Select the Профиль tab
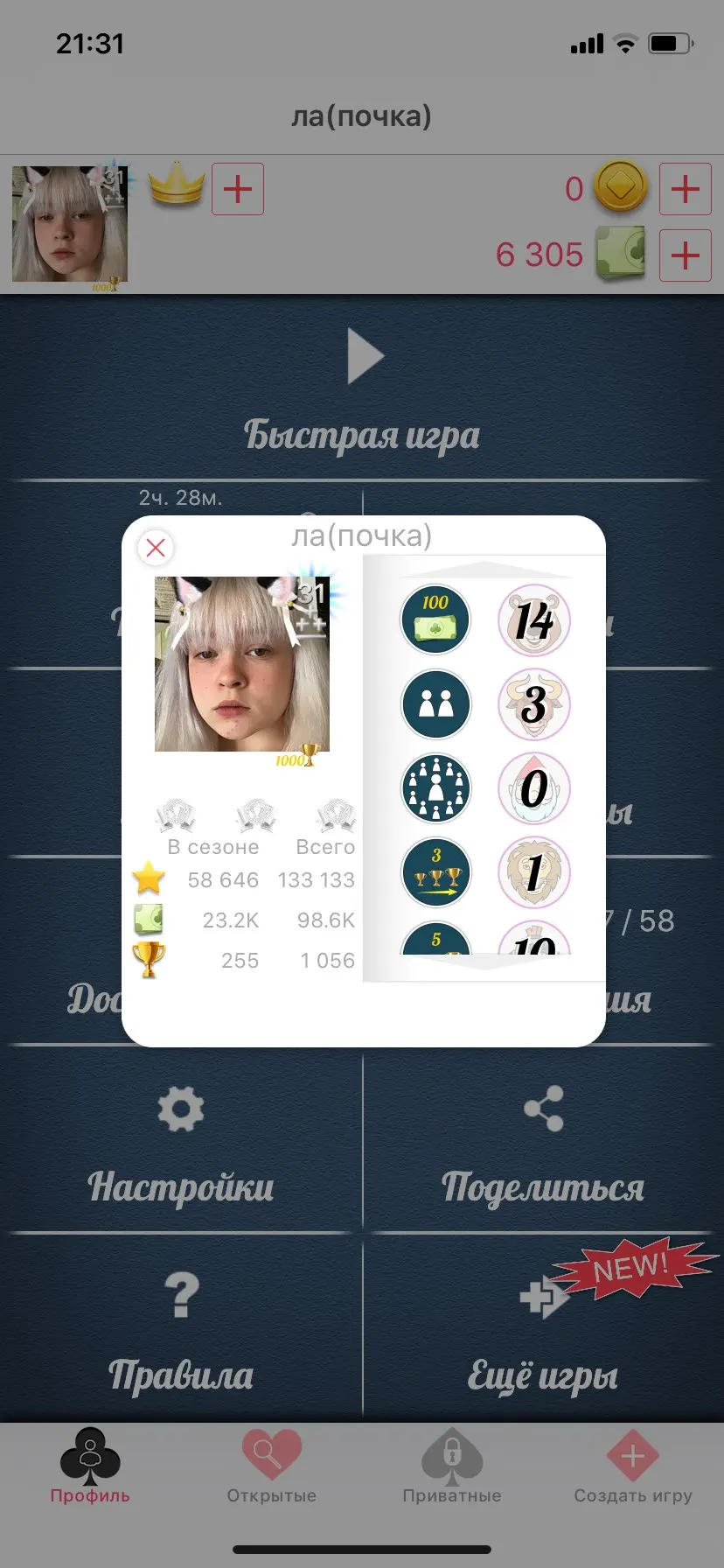The image size is (724, 1568). (90, 1465)
